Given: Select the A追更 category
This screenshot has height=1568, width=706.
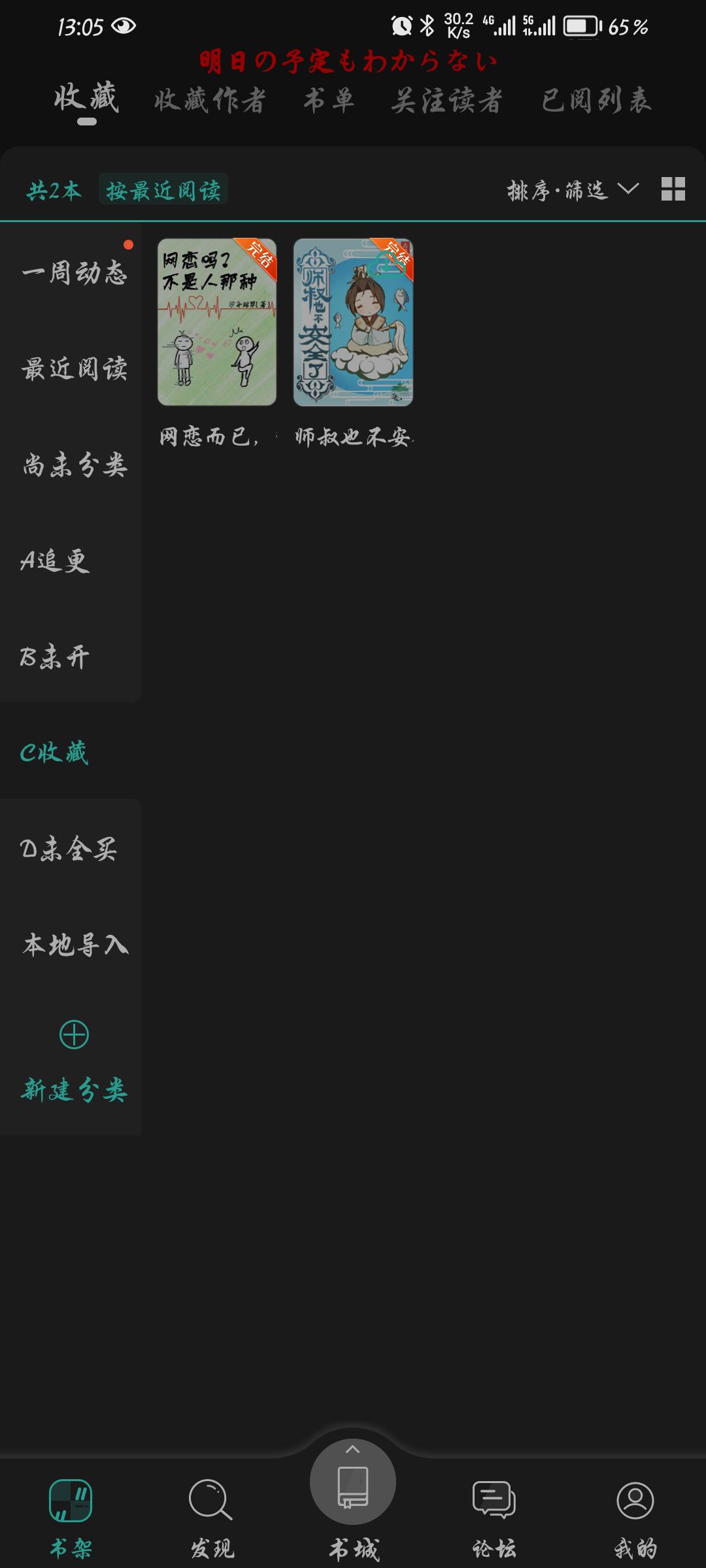Looking at the screenshot, I should 55,561.
